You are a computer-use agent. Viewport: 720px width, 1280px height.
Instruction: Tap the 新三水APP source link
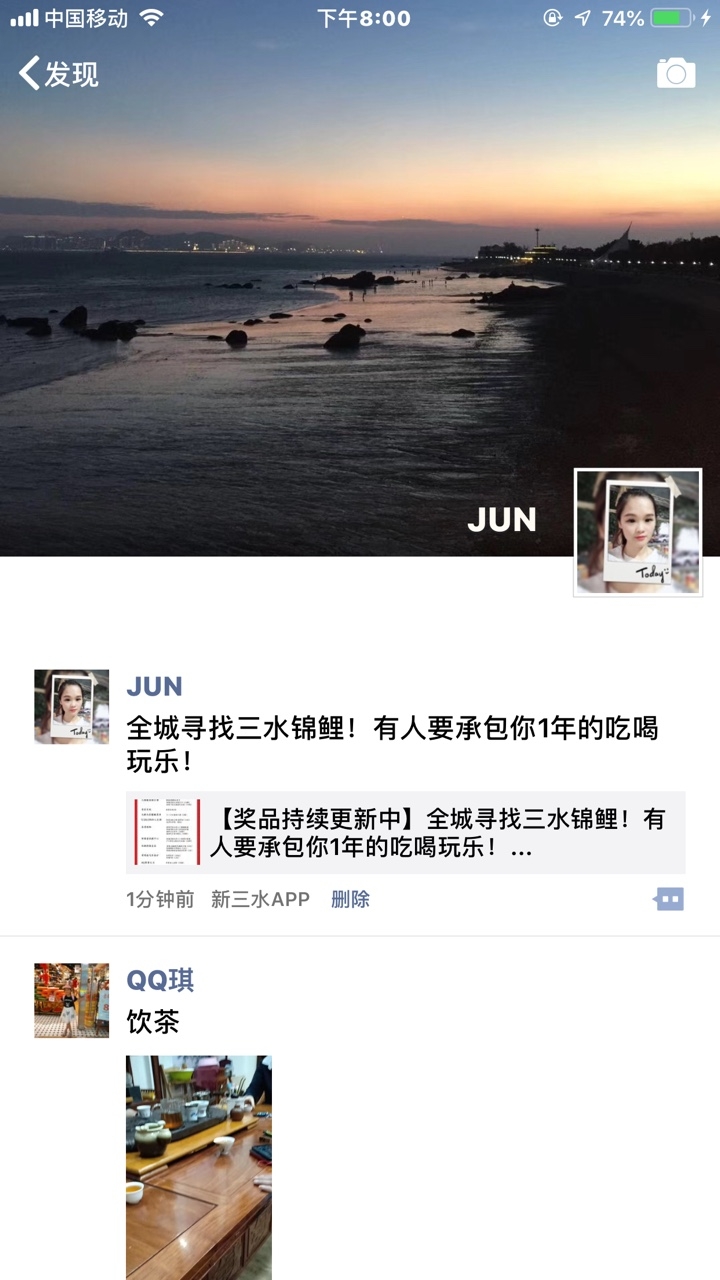(x=260, y=899)
